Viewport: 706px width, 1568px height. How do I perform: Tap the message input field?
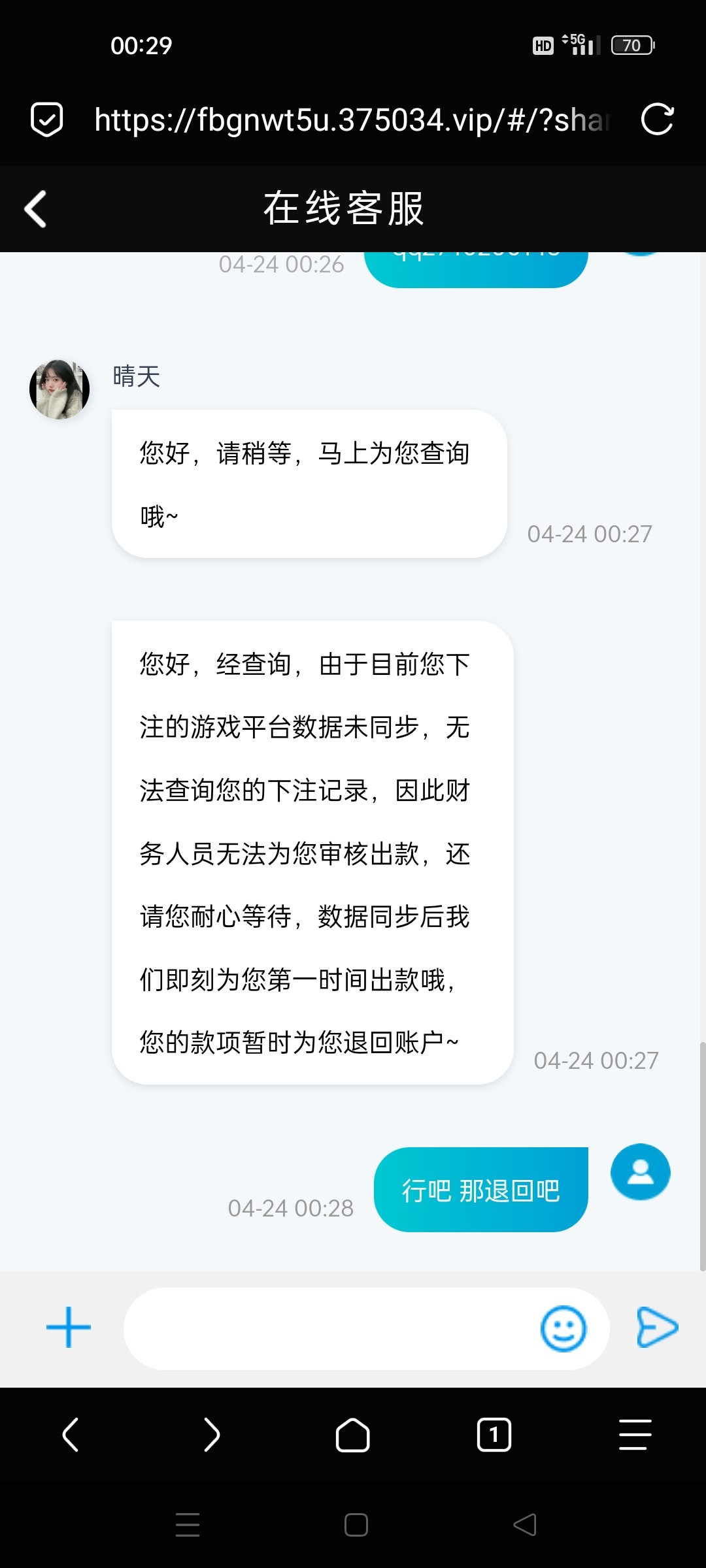327,1328
